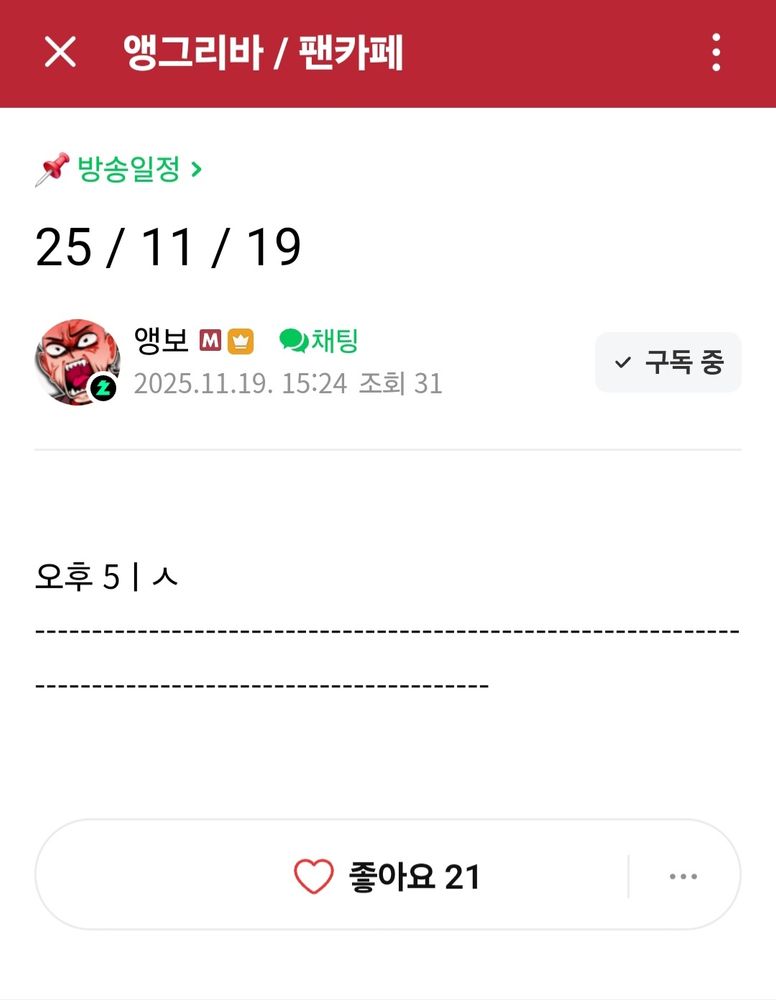Start a 채팅 with 앵보
776x1000 pixels.
coord(319,341)
